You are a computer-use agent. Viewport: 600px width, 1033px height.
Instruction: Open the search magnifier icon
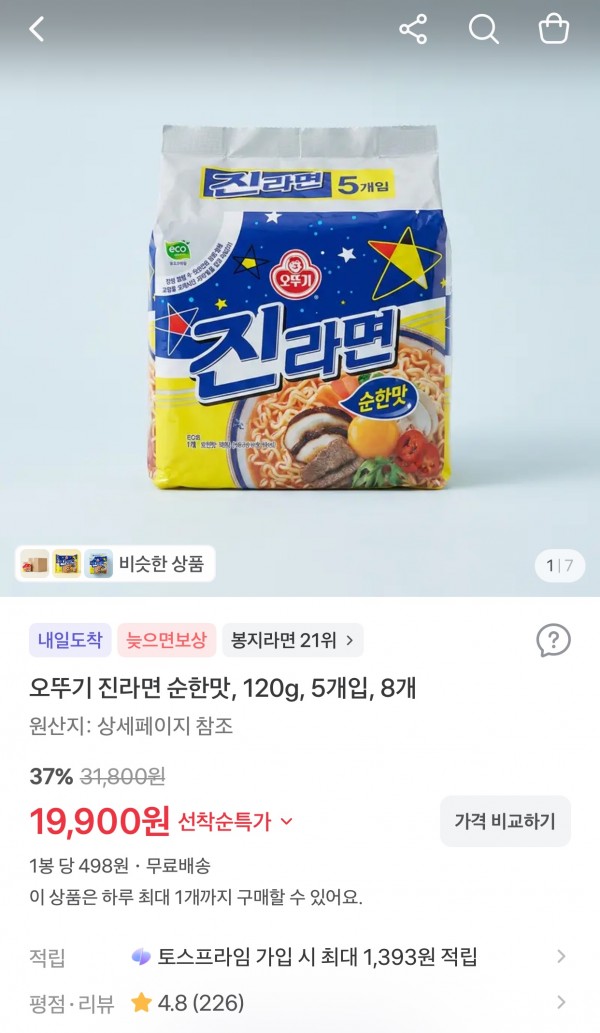pos(483,30)
